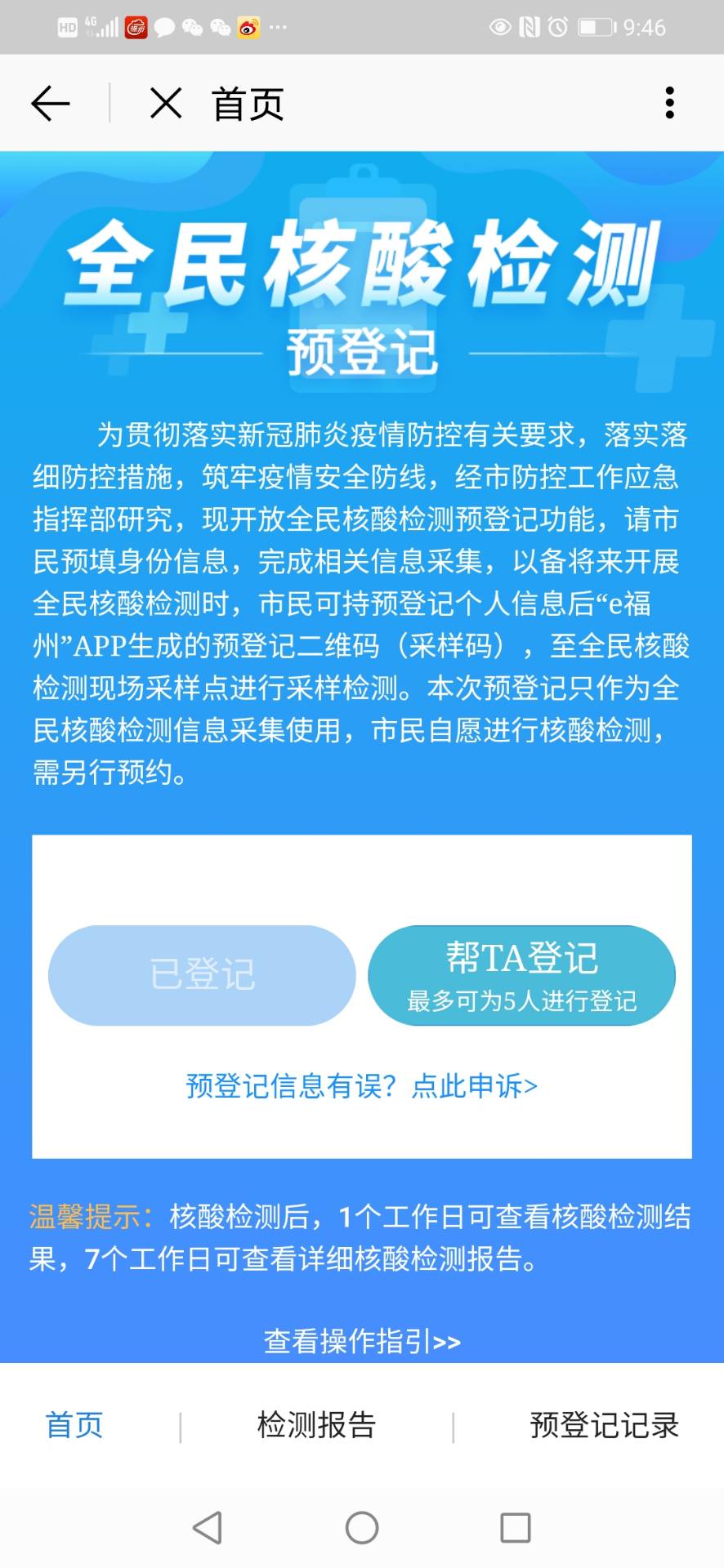Screen dimensions: 724x1568
Task: Tap the 已登记 button
Action: pyautogui.click(x=202, y=975)
